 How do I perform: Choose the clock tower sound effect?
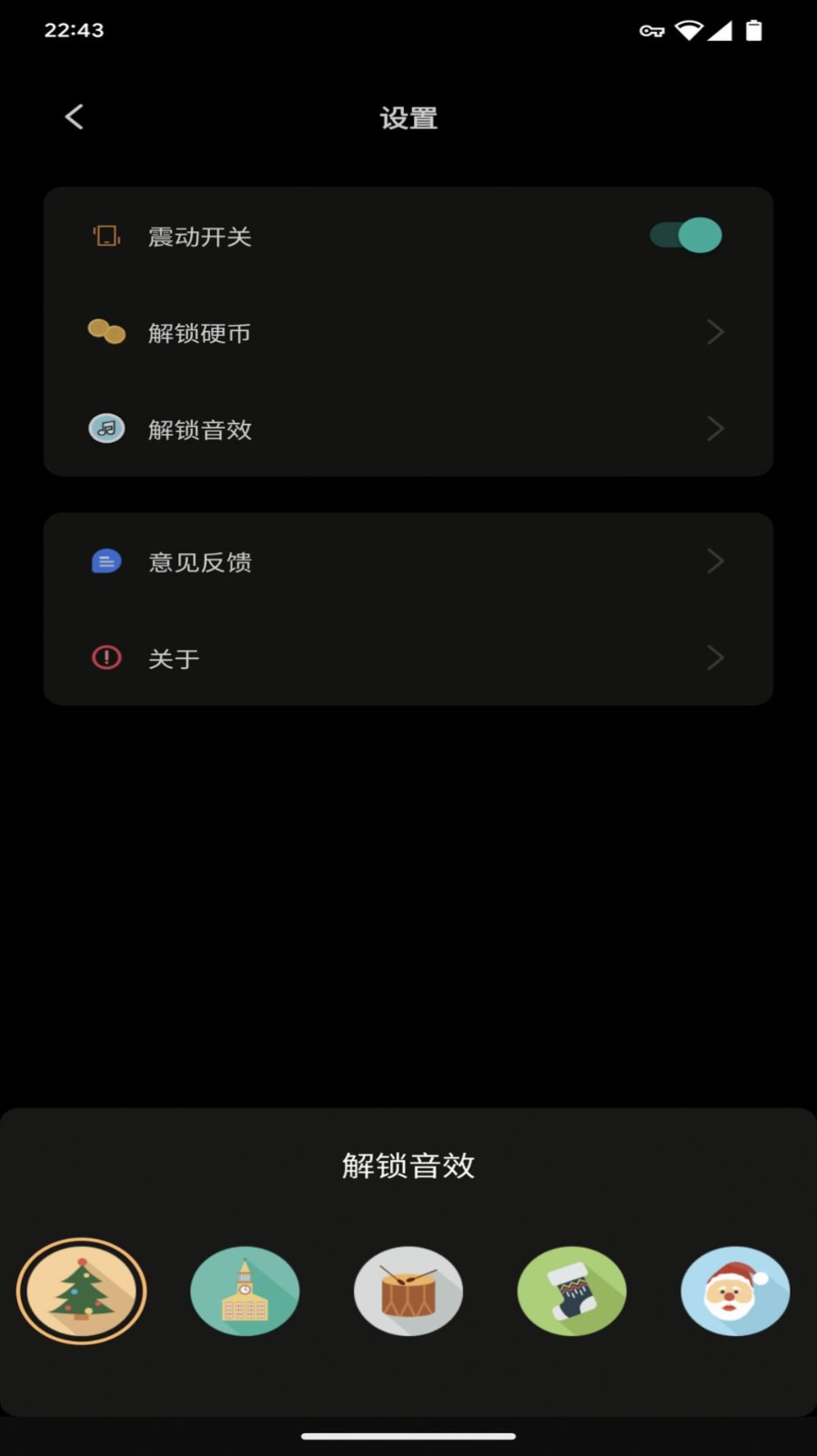[x=245, y=1290]
